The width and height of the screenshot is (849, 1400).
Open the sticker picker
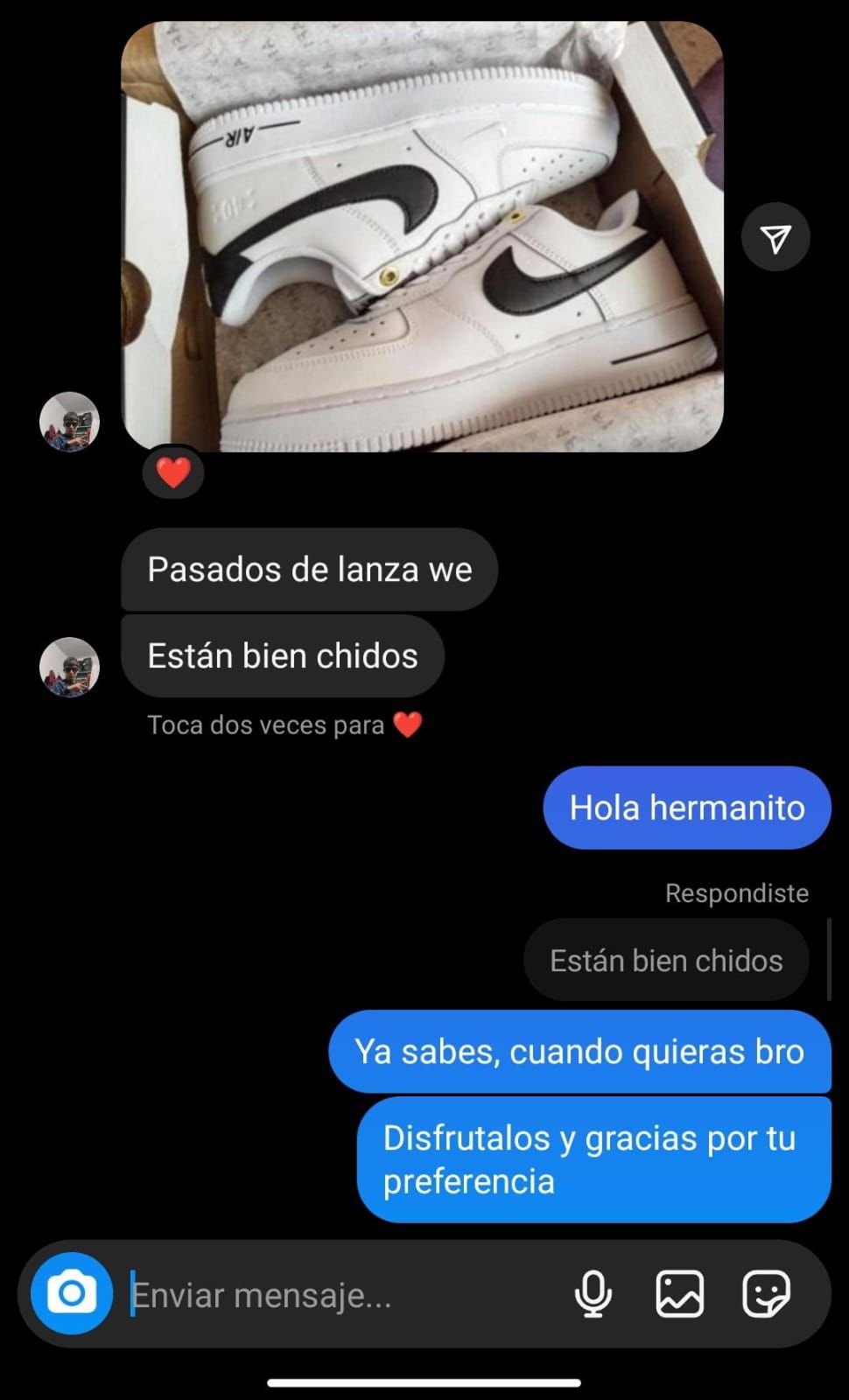[766, 1294]
